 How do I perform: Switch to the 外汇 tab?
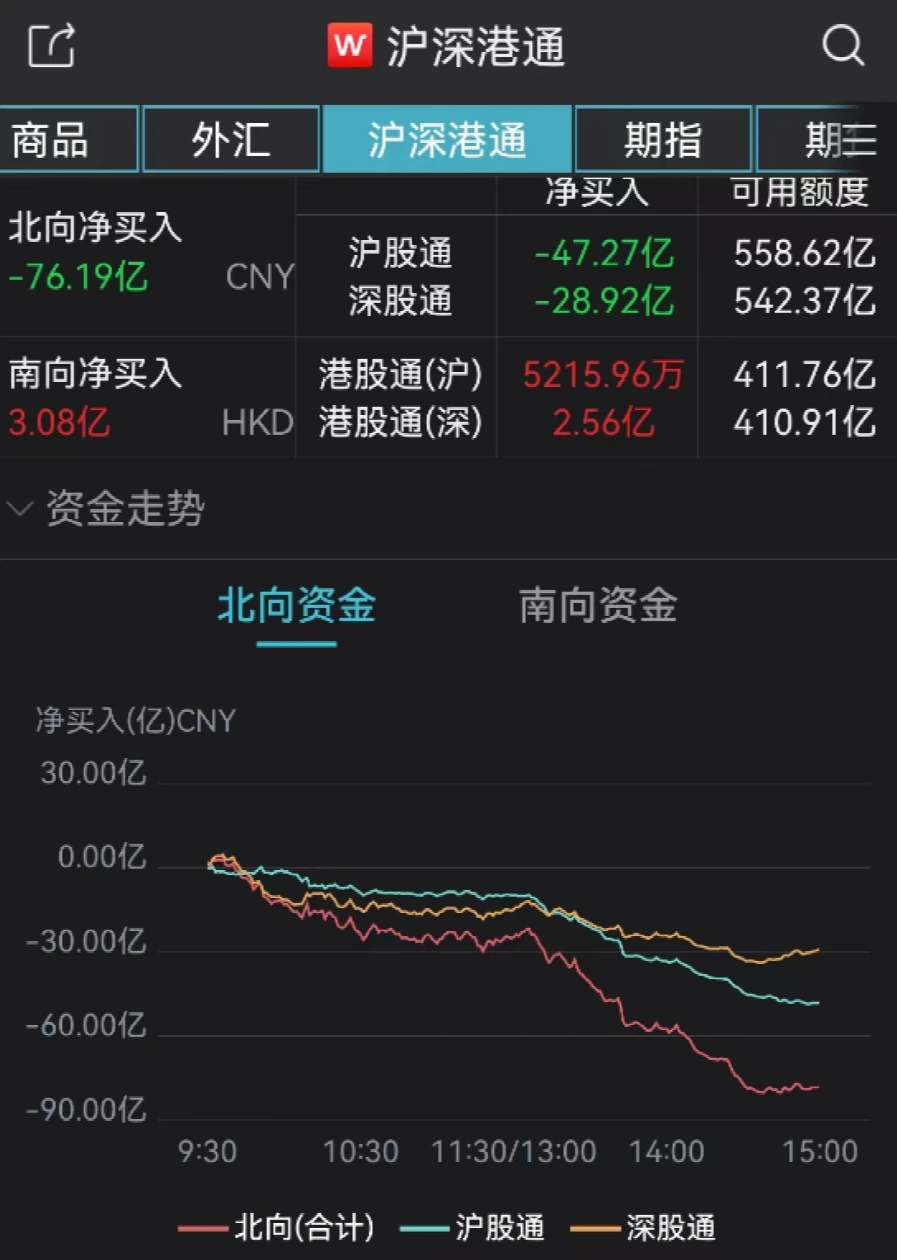pos(231,140)
